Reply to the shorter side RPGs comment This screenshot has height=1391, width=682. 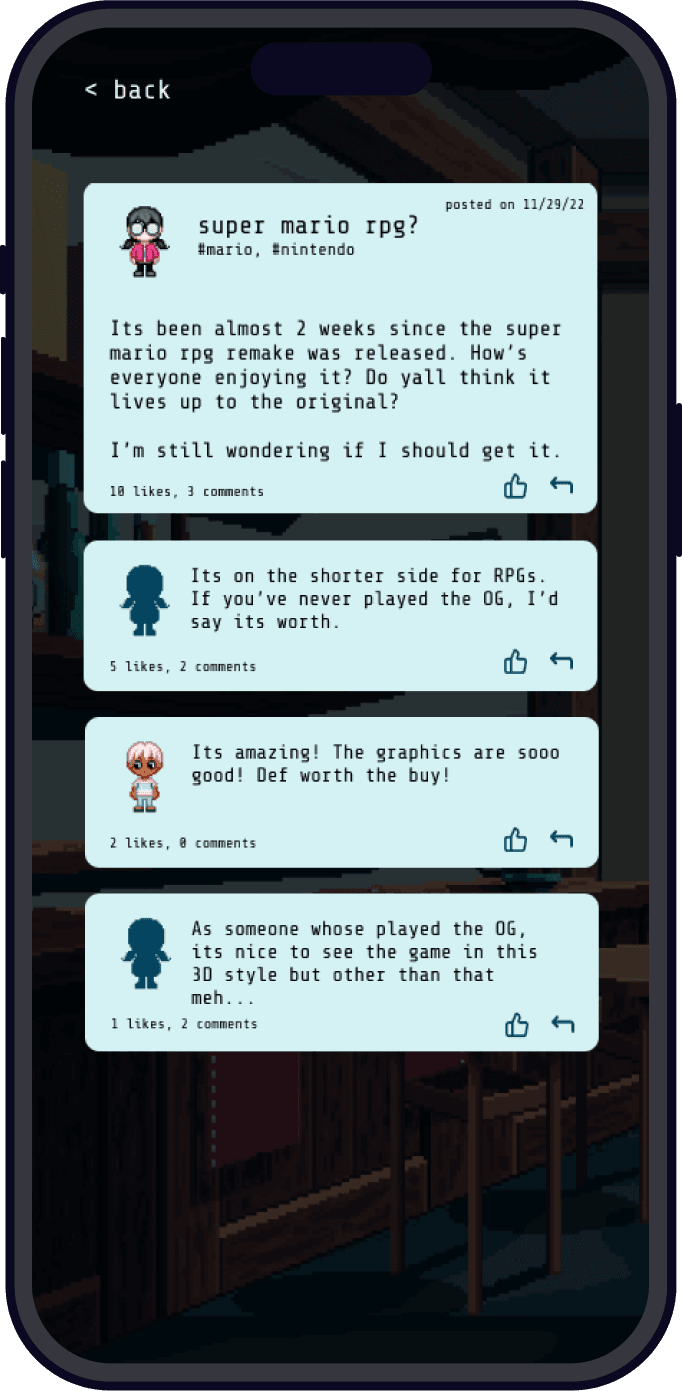click(561, 661)
